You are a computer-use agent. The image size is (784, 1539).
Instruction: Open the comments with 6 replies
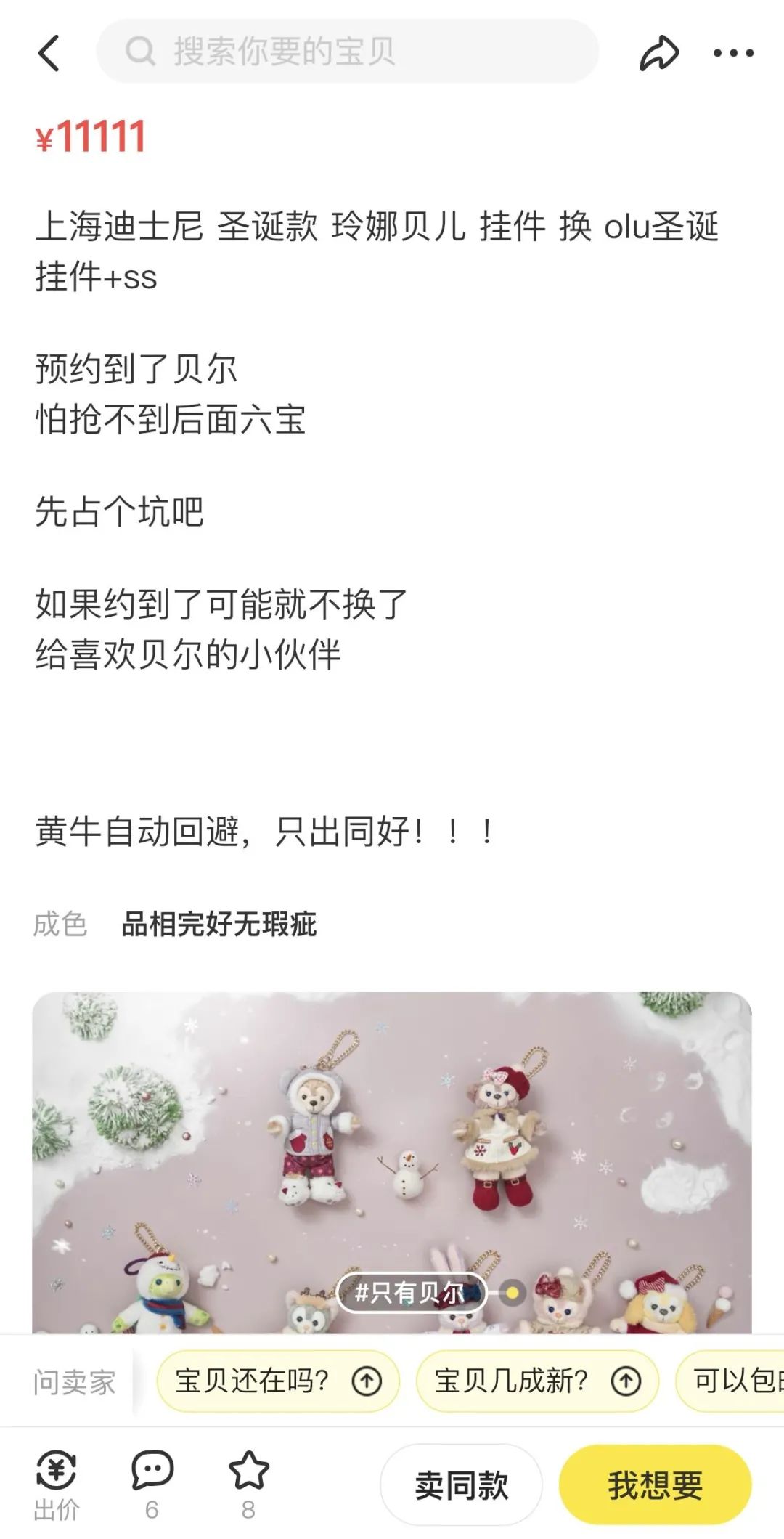[152, 1485]
